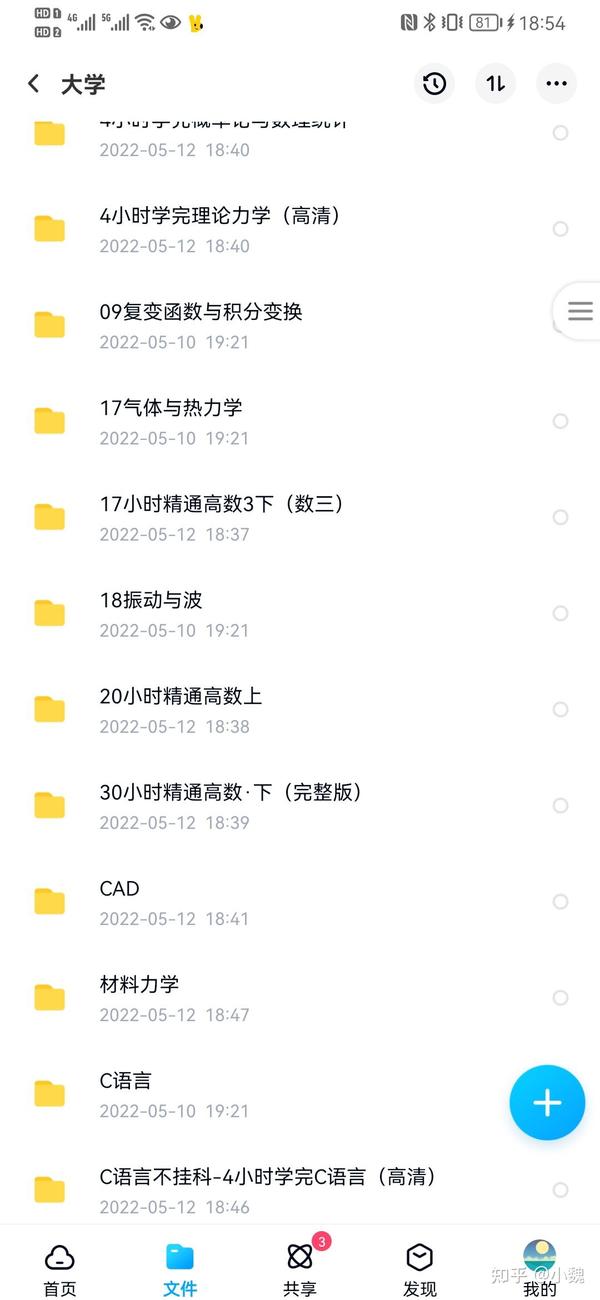
Task: Open the CAD folder
Action: (x=300, y=901)
